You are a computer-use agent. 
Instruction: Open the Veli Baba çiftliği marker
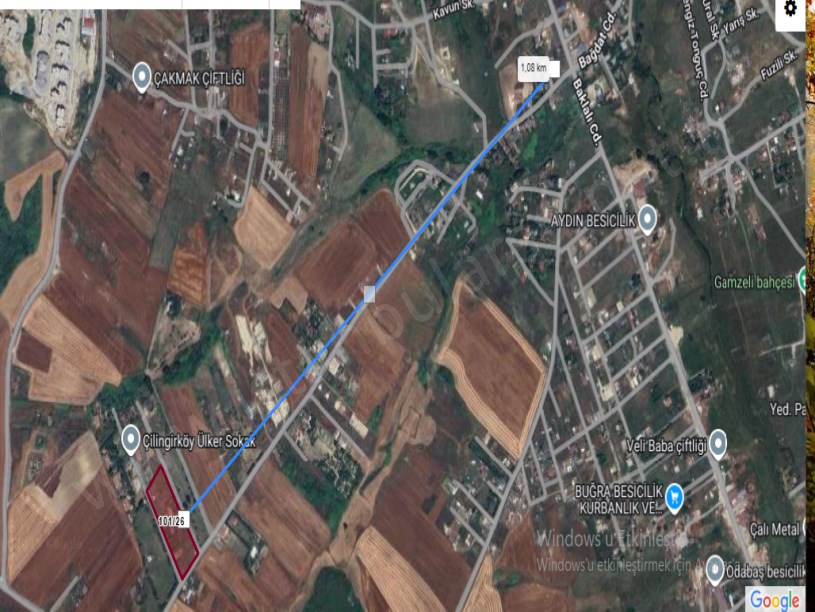[x=718, y=445]
